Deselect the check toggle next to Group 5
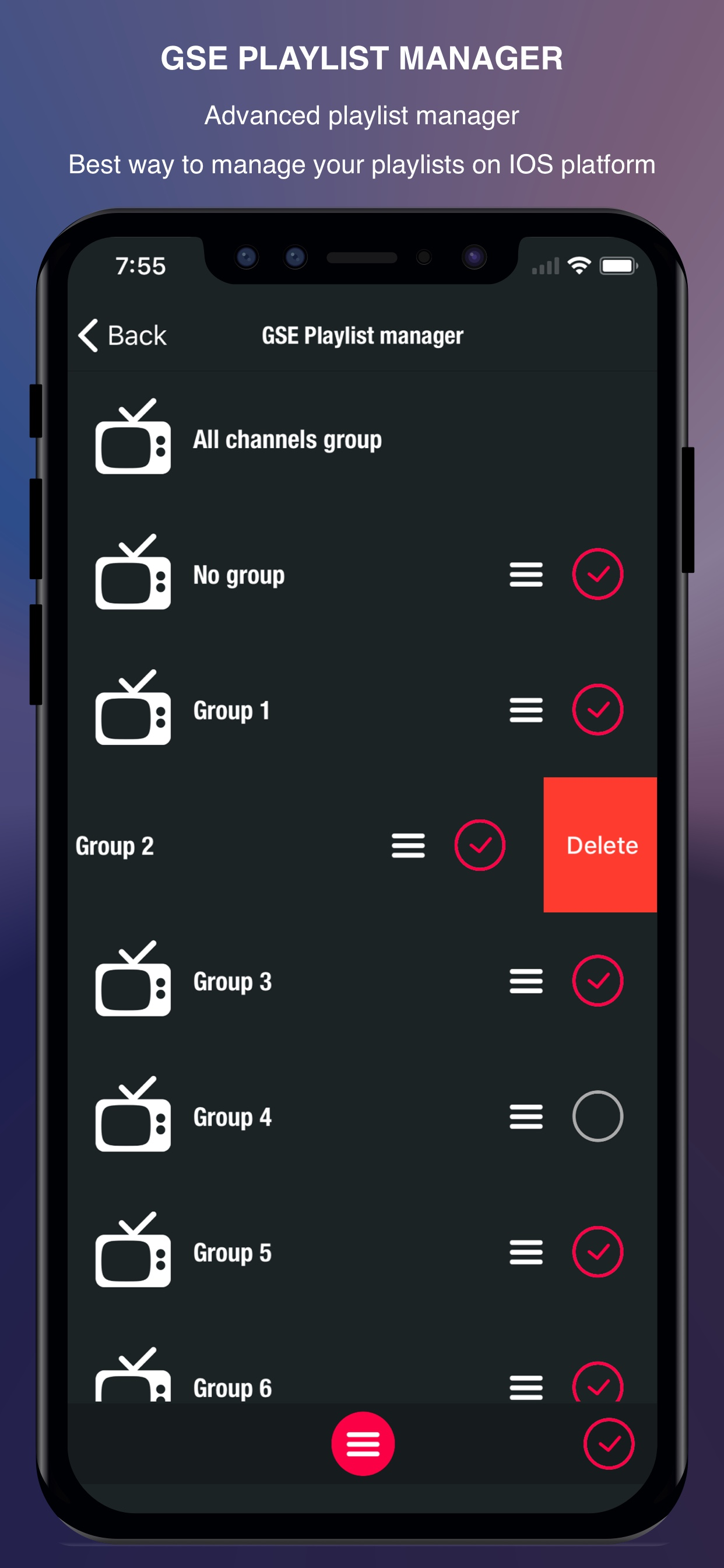This screenshot has width=724, height=1568. [x=598, y=1251]
